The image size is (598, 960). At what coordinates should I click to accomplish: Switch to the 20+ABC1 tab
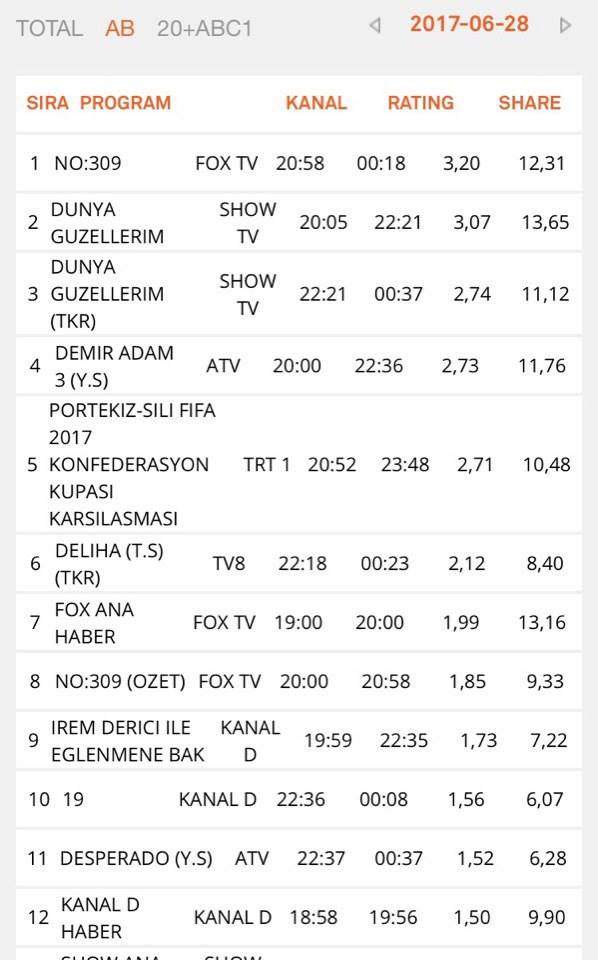[x=204, y=28]
